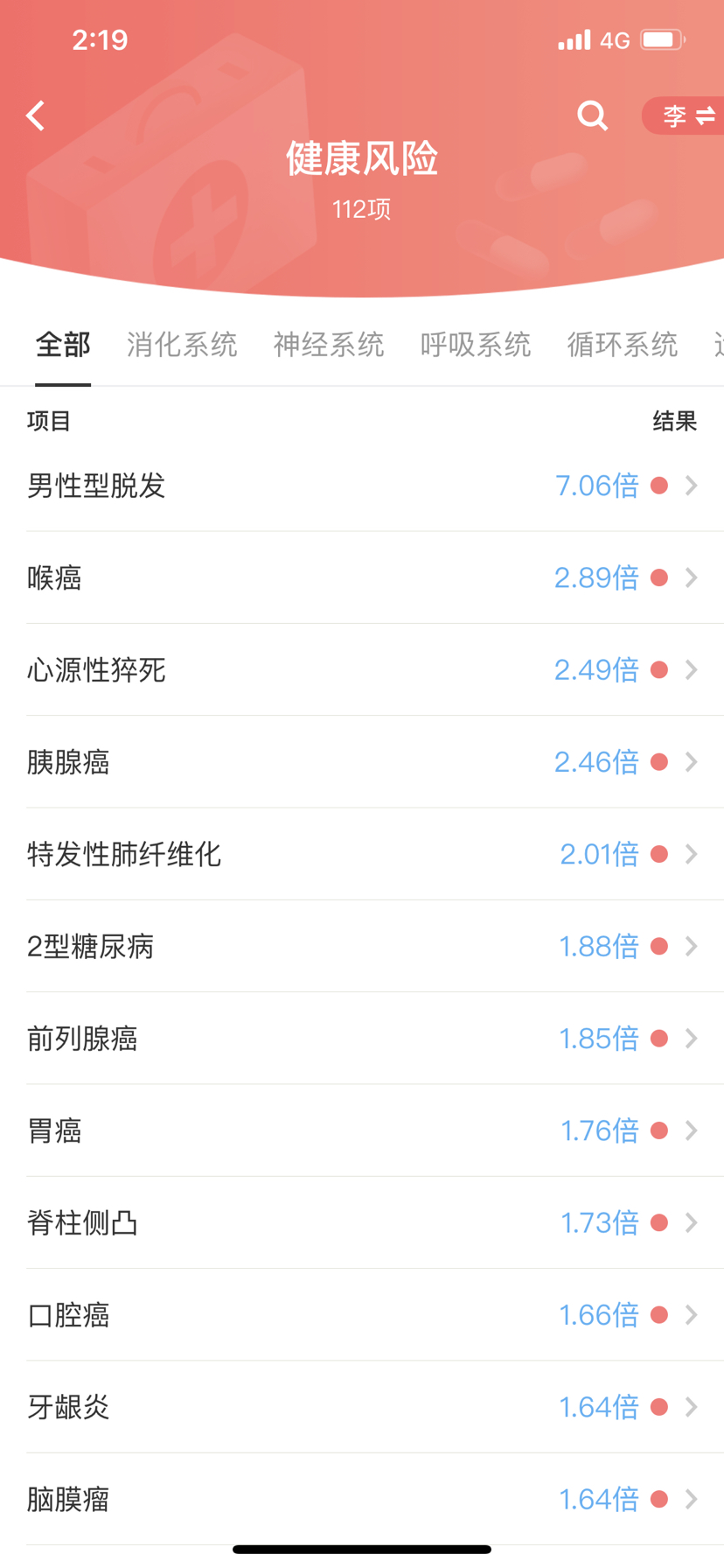Select the 循环系统 tab
Image resolution: width=724 pixels, height=1568 pixels.
pos(623,345)
